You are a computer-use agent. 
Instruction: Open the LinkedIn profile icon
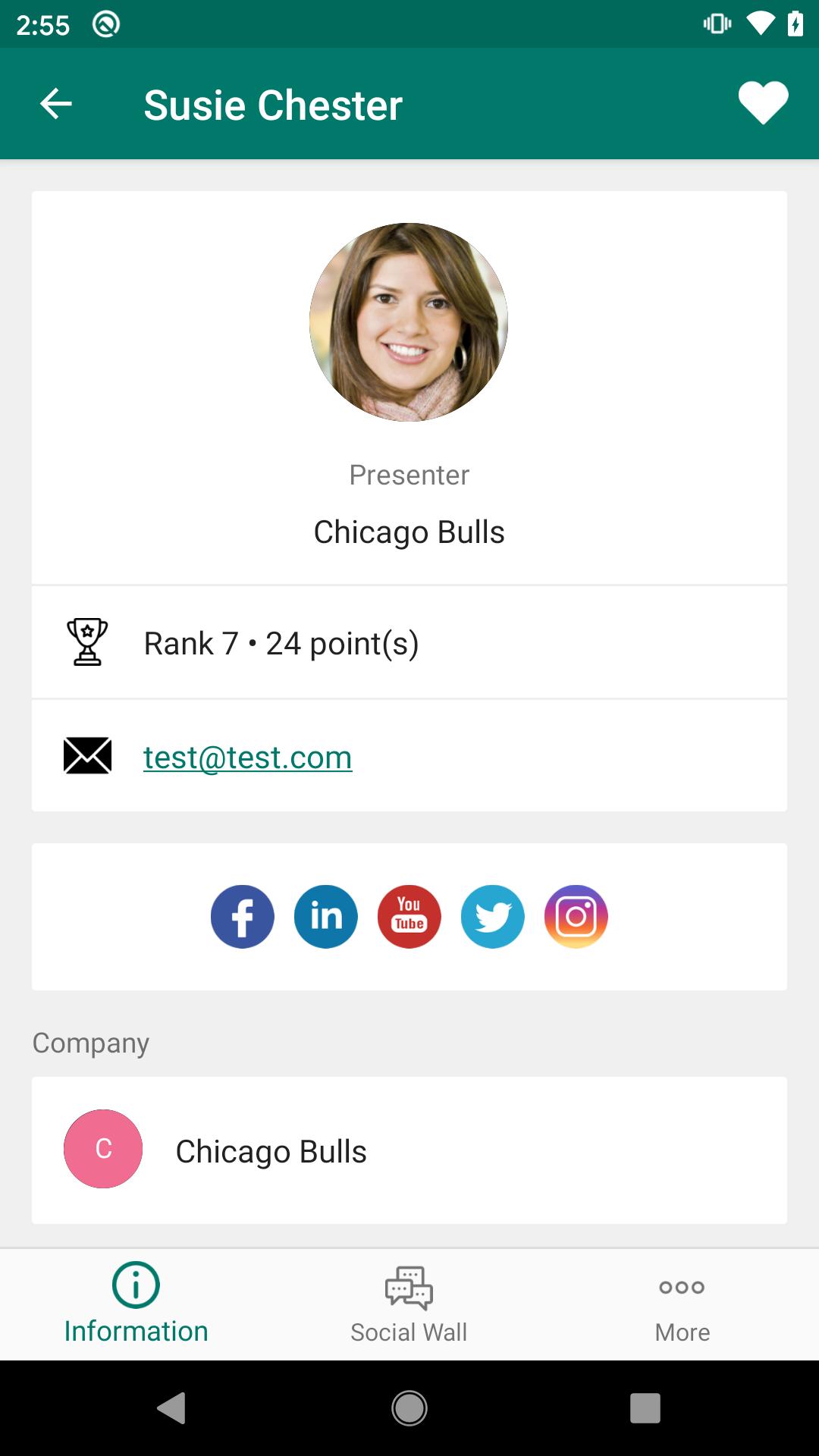326,917
